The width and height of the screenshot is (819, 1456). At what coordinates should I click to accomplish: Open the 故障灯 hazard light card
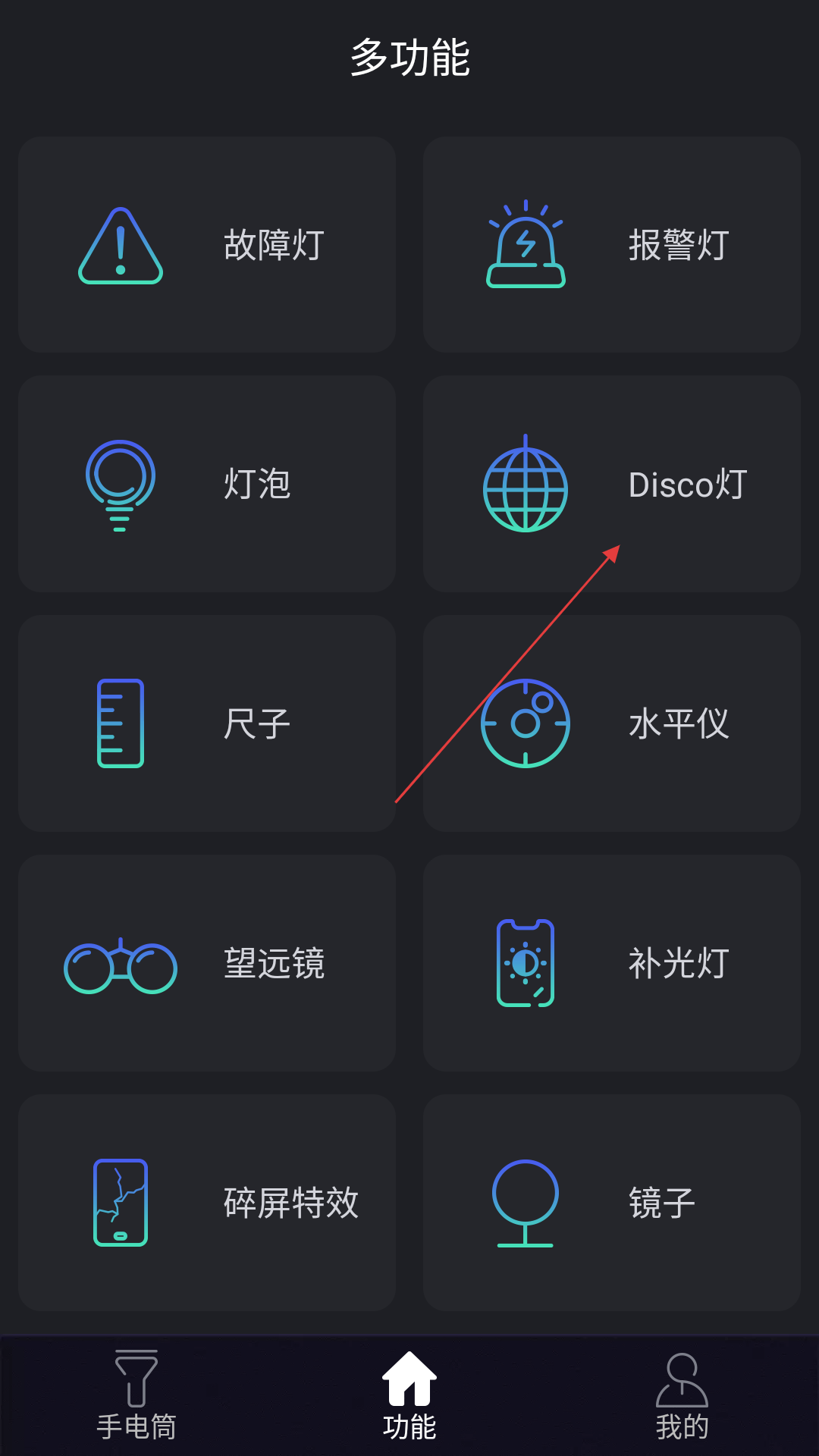point(207,244)
